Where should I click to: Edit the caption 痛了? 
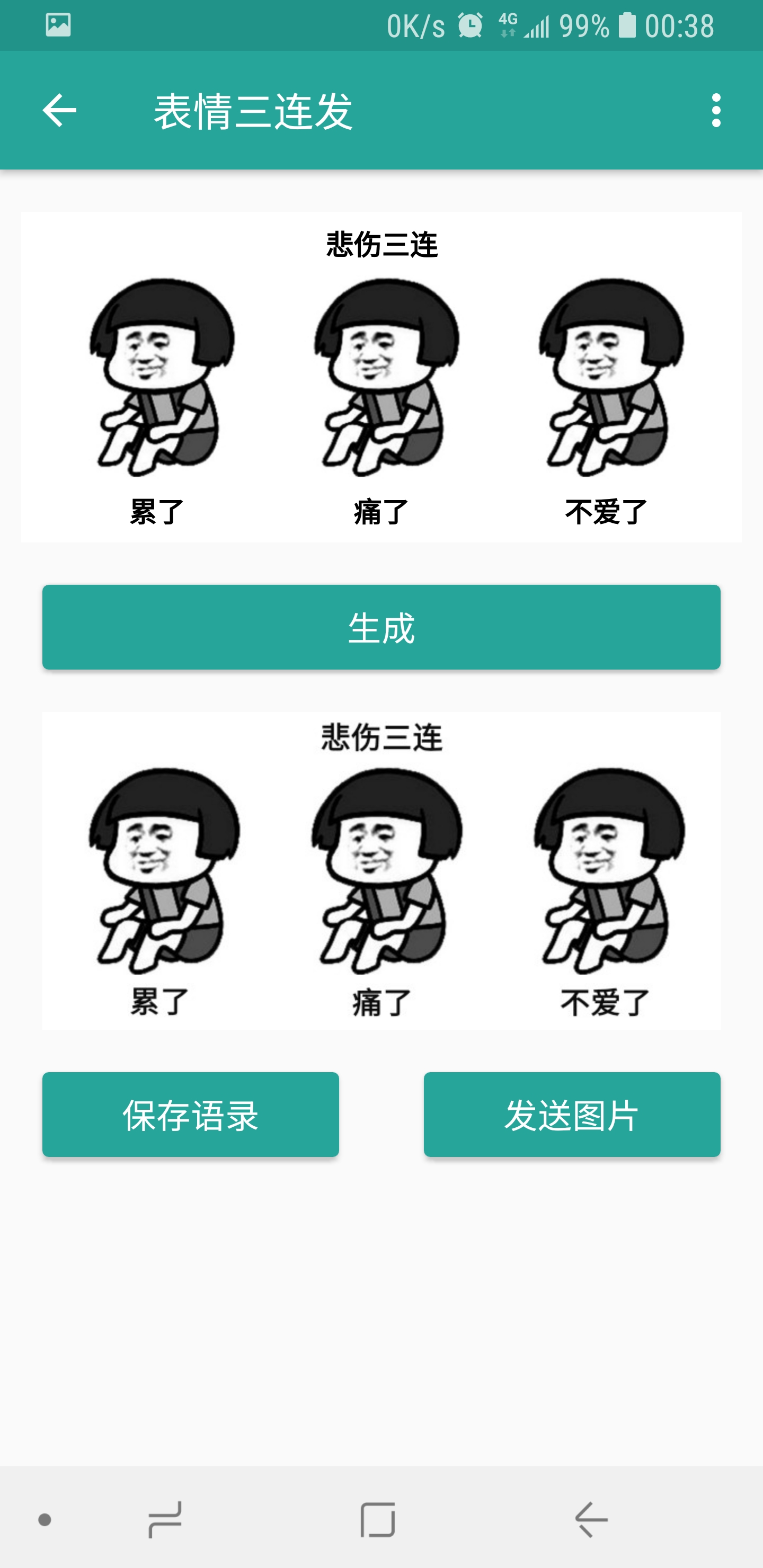[381, 511]
